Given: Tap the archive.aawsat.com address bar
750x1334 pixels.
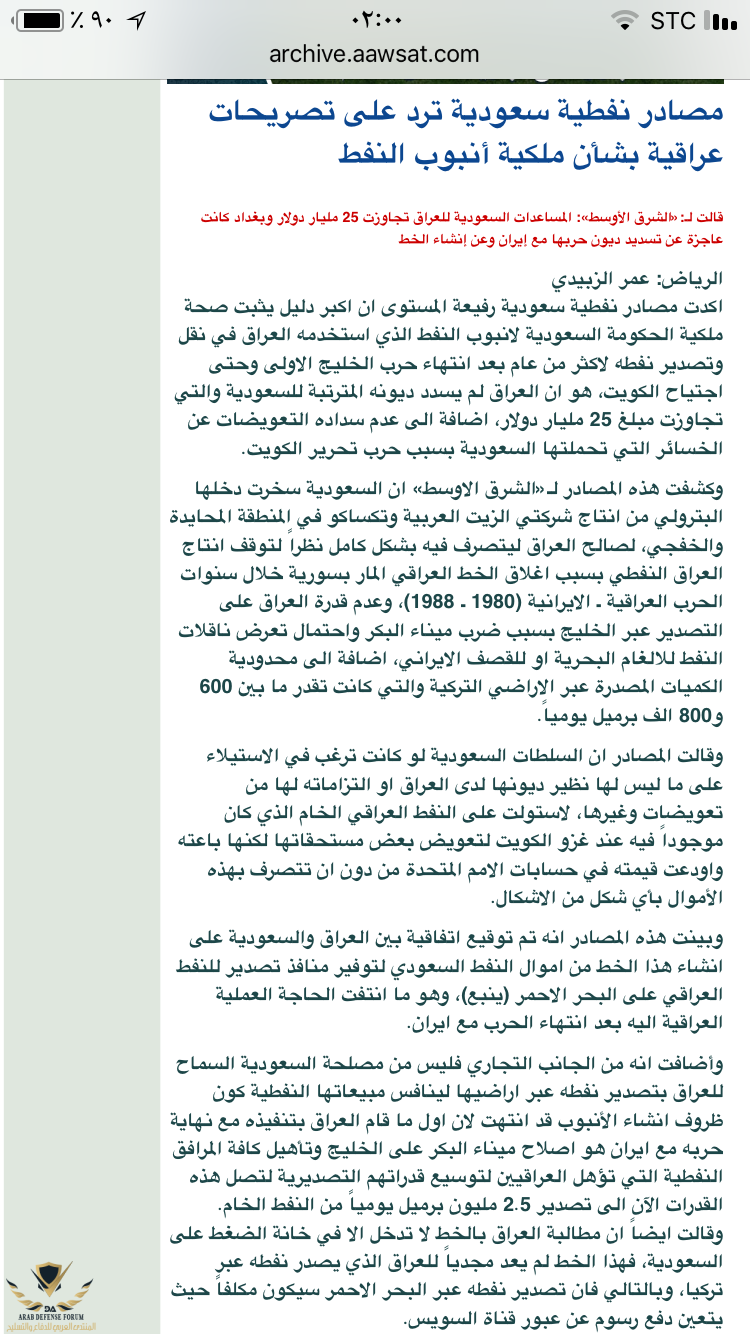Looking at the screenshot, I should coord(374,56).
